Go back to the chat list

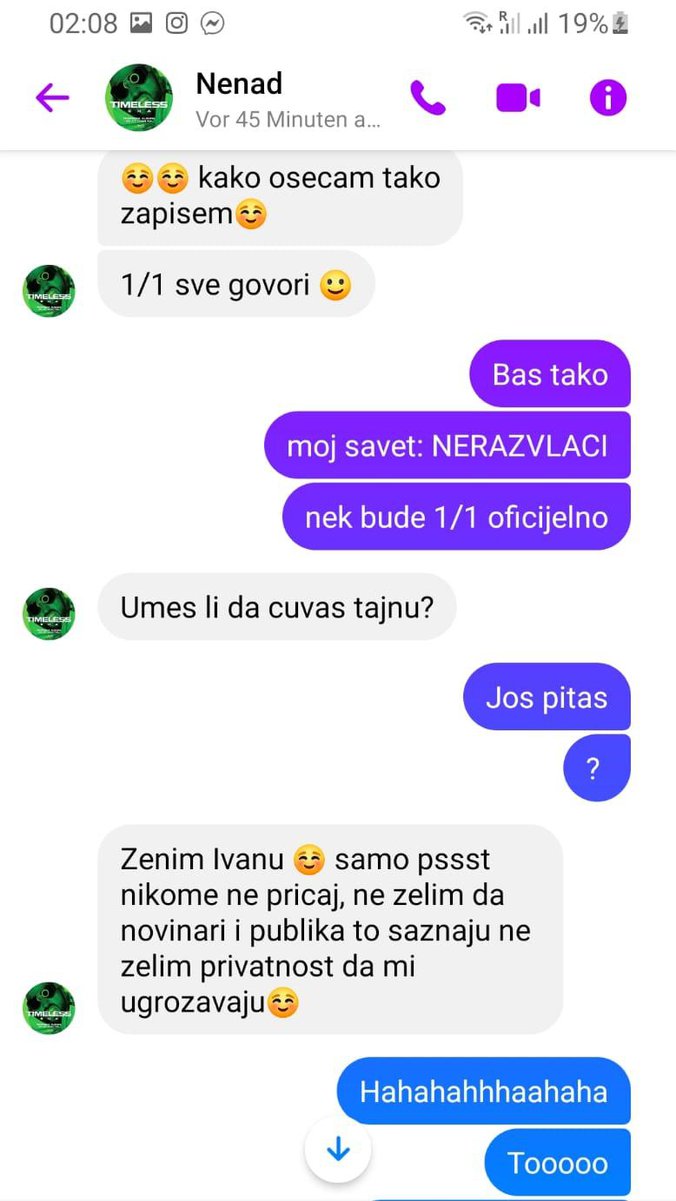(52, 98)
